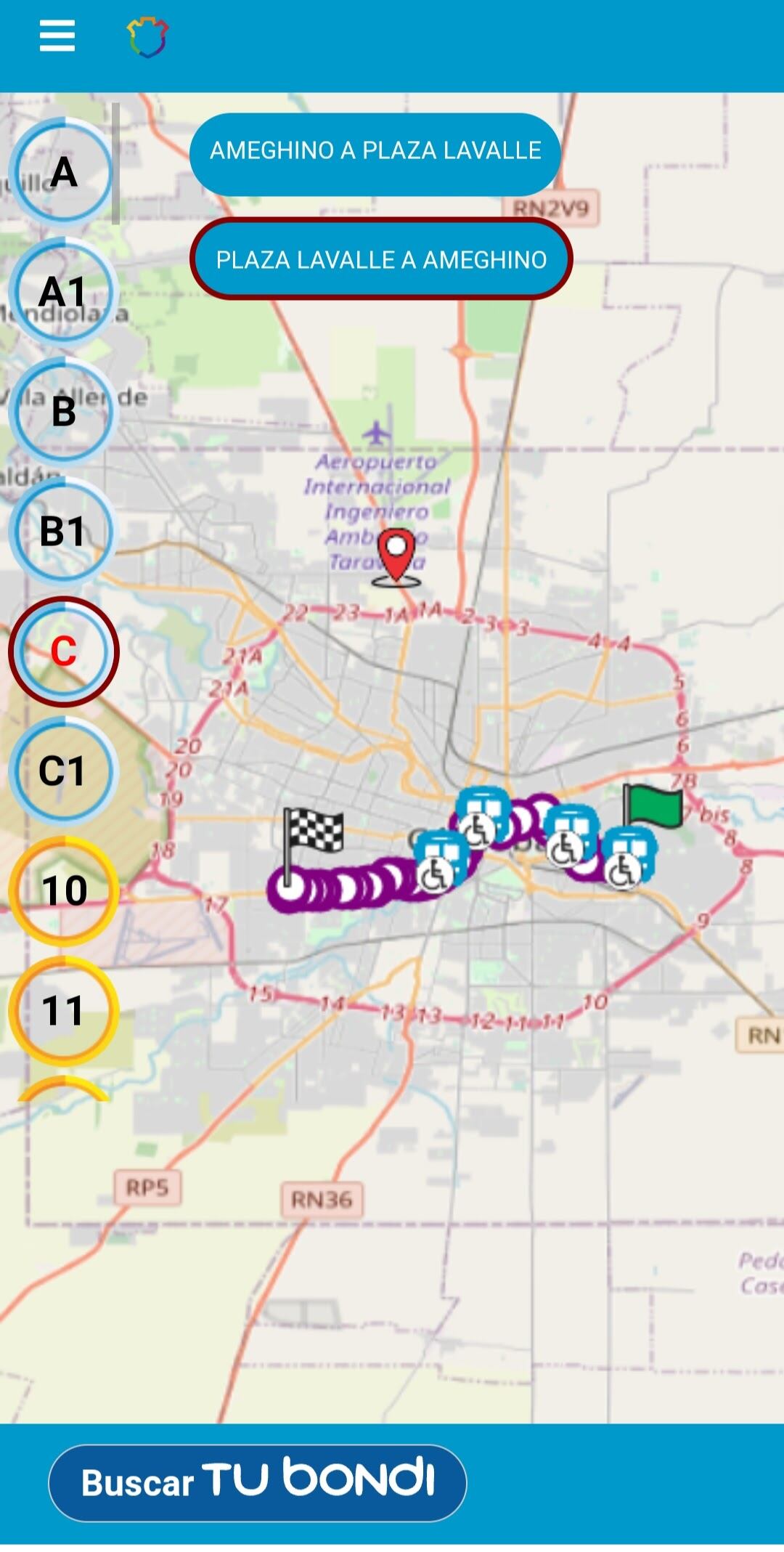The height and width of the screenshot is (1552, 784).
Task: Tap the red location pin marker
Action: click(x=396, y=556)
